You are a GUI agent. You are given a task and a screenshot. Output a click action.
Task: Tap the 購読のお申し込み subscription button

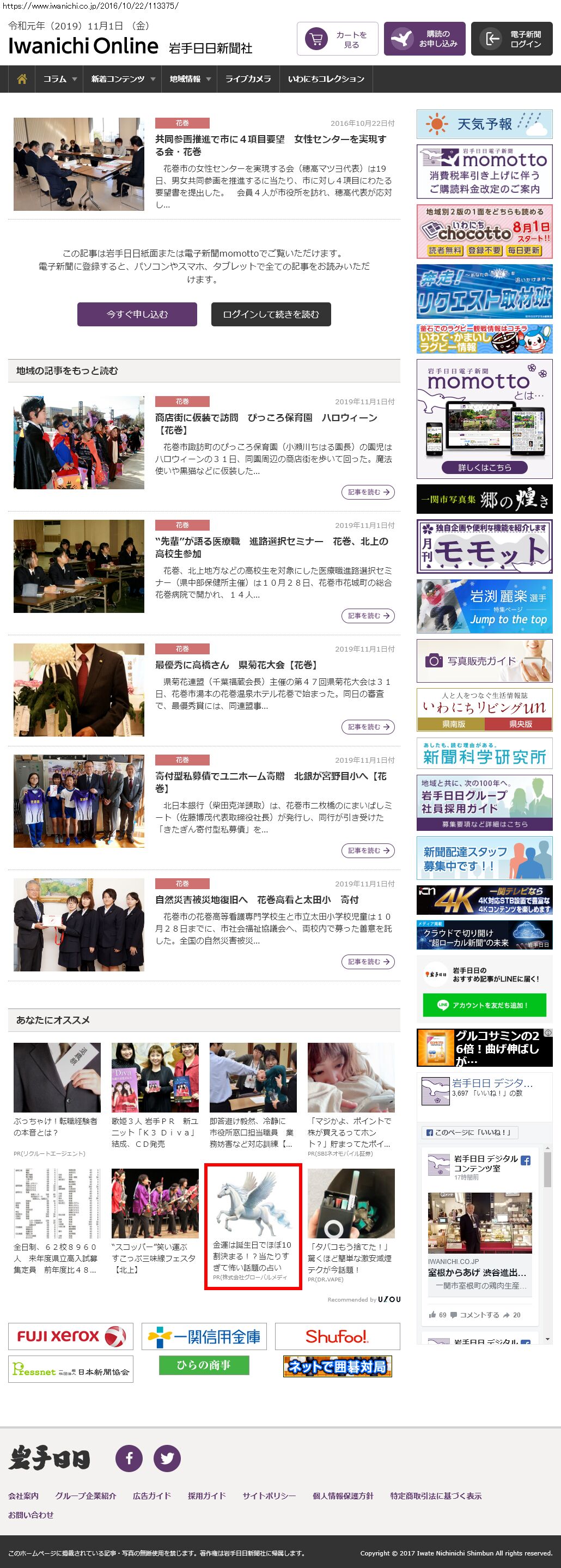tap(425, 39)
